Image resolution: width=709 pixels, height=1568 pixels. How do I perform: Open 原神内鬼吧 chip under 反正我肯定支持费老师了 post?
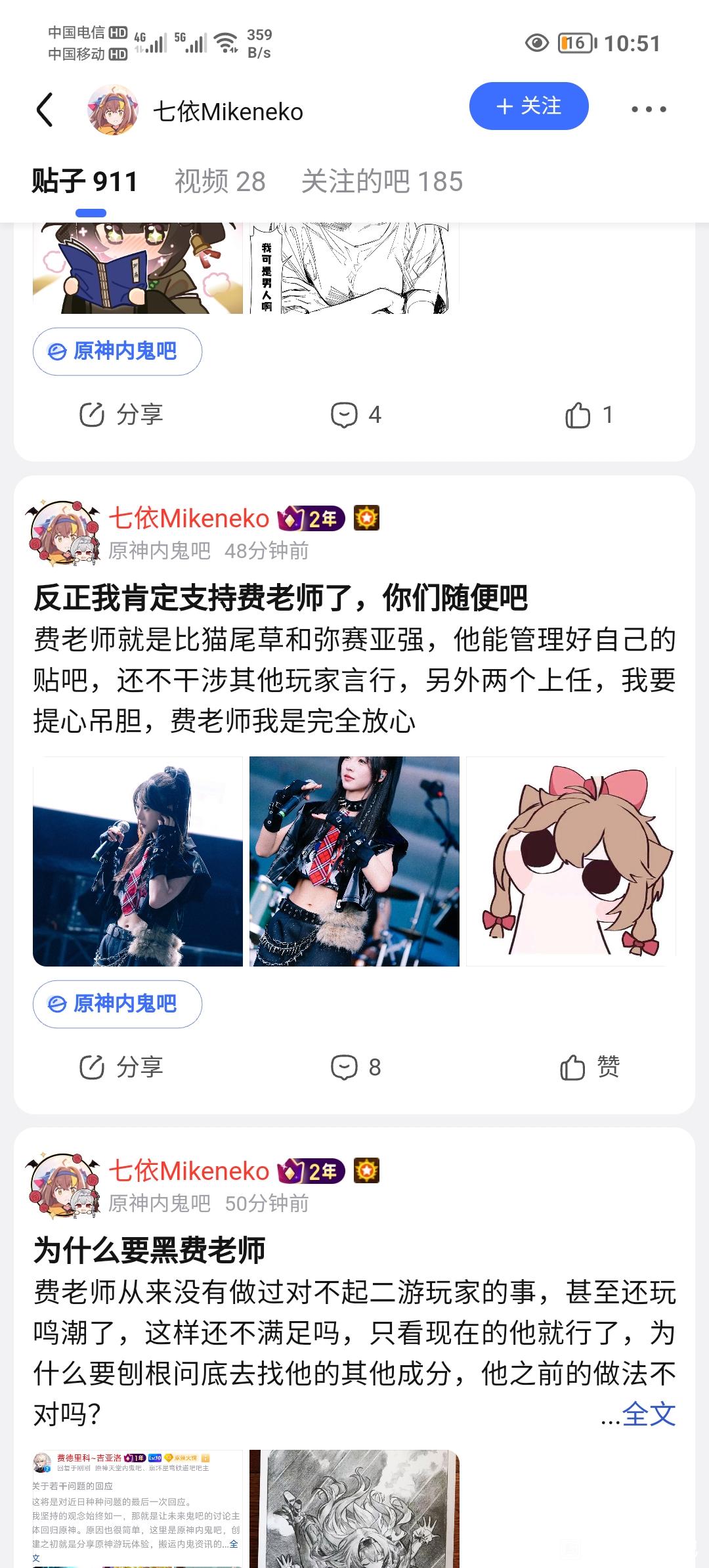click(x=117, y=1004)
